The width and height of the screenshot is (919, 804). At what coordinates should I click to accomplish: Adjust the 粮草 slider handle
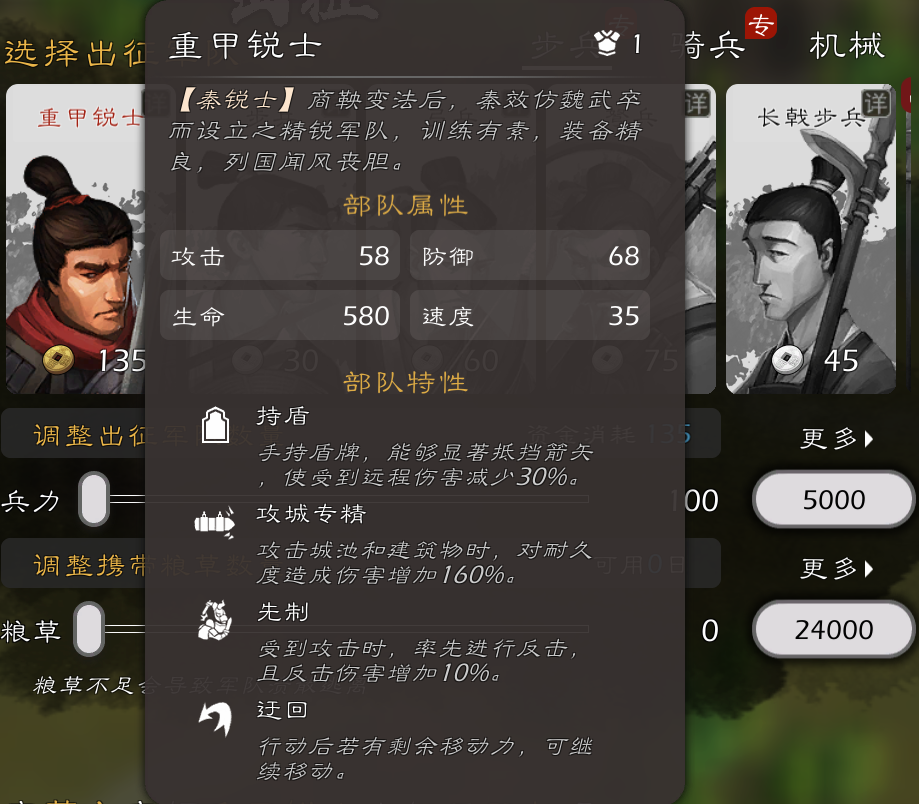click(89, 629)
